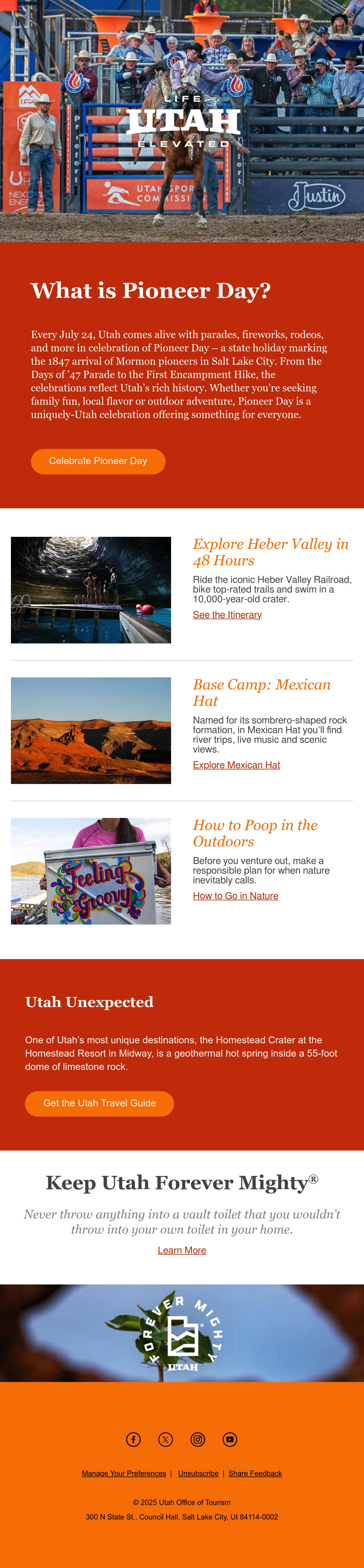Select the Base Camp: Mexican Hat title
364x1568 pixels.
[261, 693]
